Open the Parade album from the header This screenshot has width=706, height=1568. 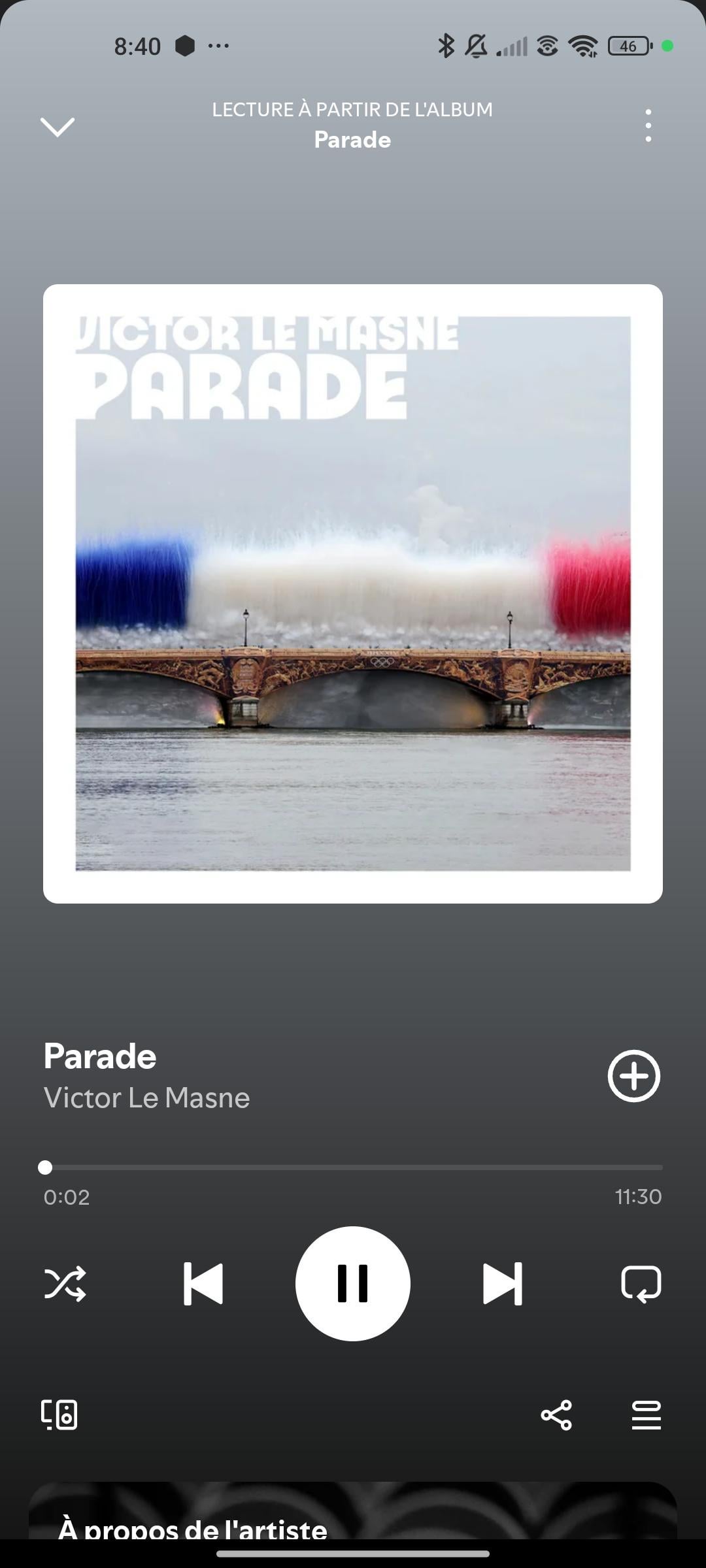(352, 139)
